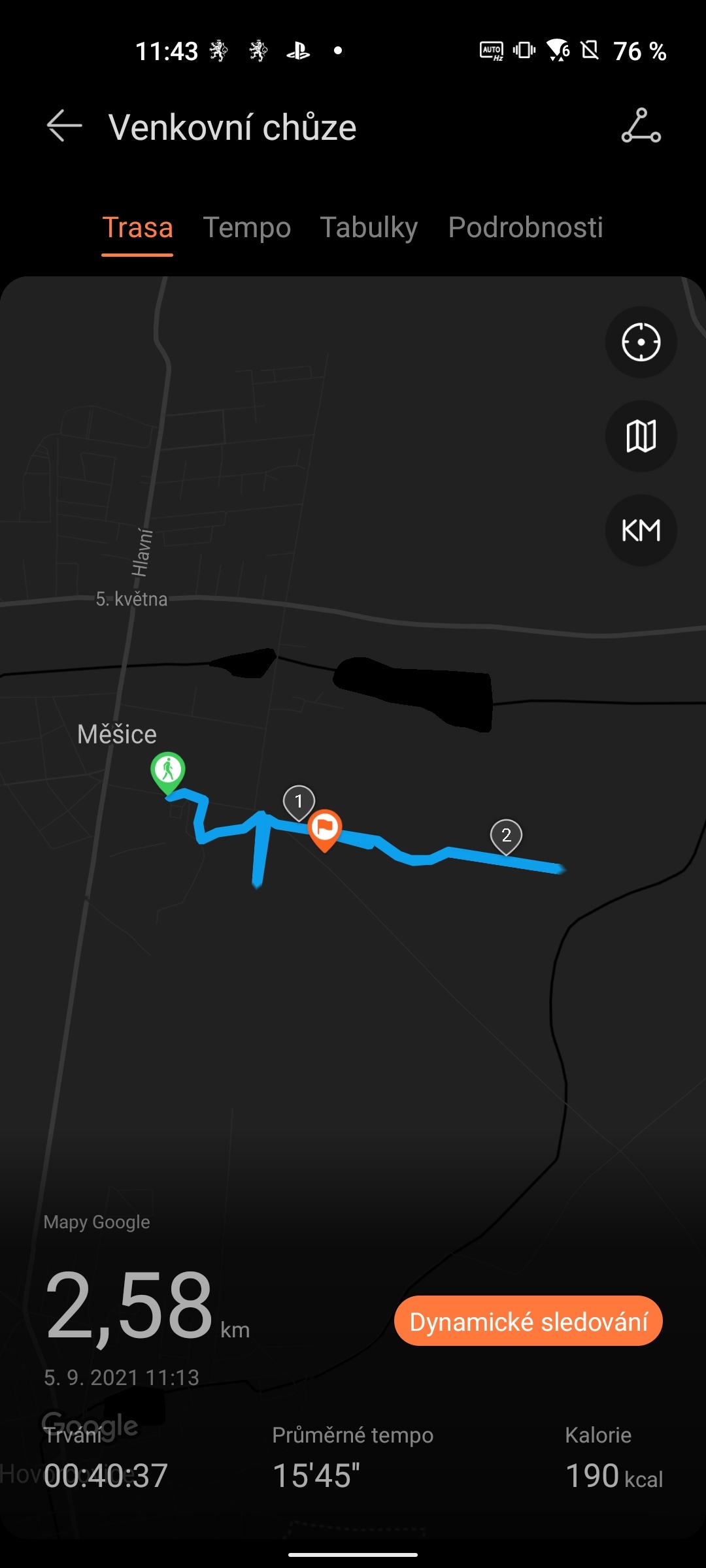Open the route share icon
706x1568 pixels.
641,126
